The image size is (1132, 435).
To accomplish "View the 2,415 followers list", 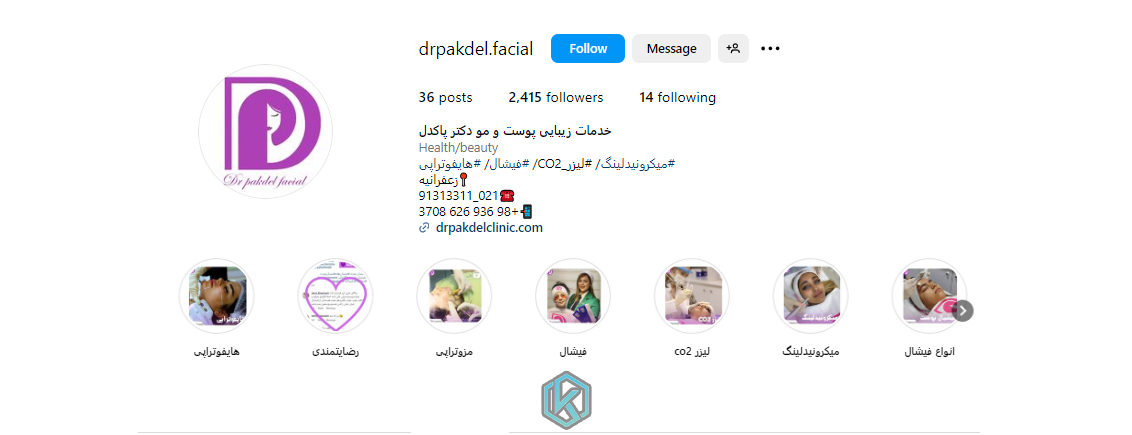I will [556, 98].
